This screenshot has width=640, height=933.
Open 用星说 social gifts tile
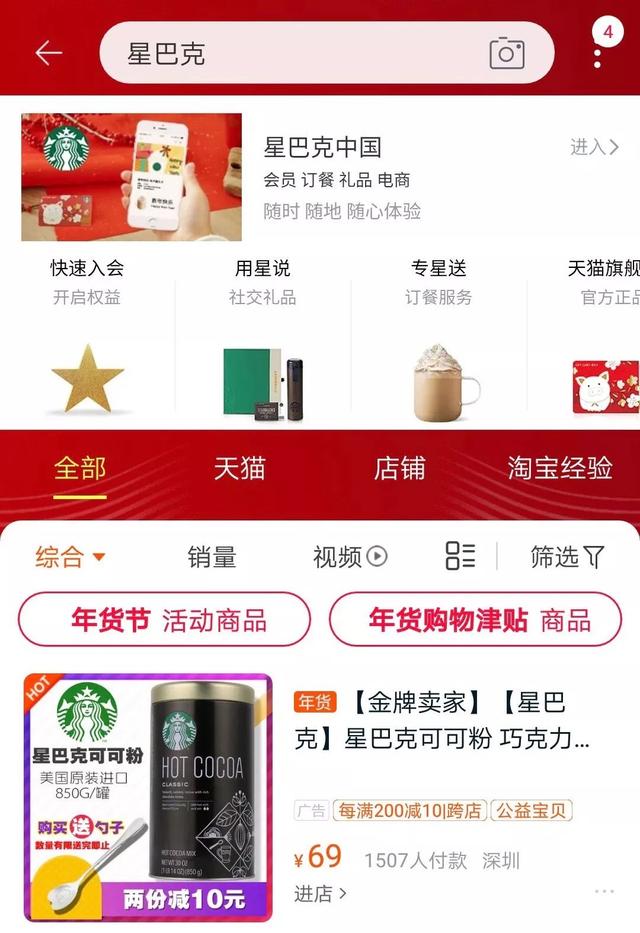pos(262,335)
